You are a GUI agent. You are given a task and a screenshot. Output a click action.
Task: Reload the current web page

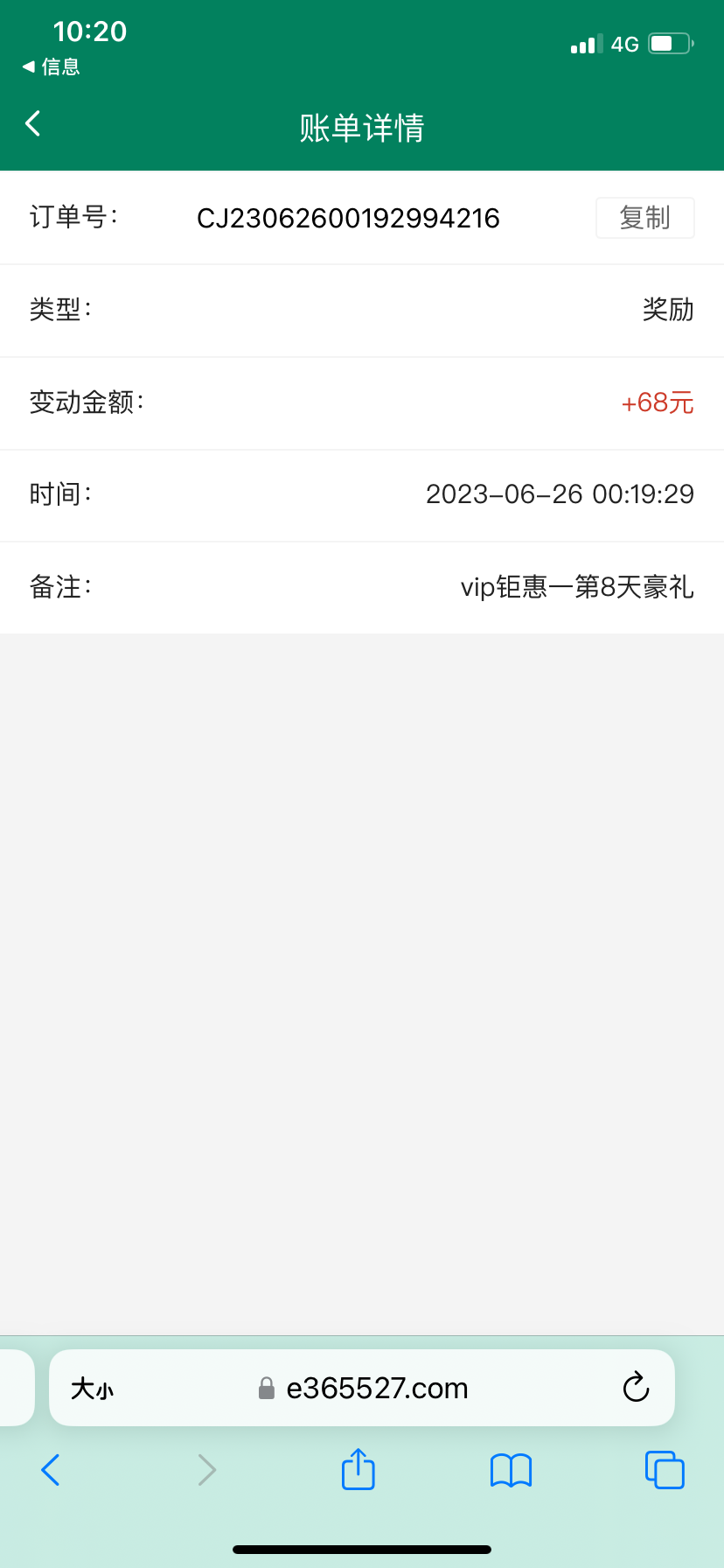(636, 1387)
